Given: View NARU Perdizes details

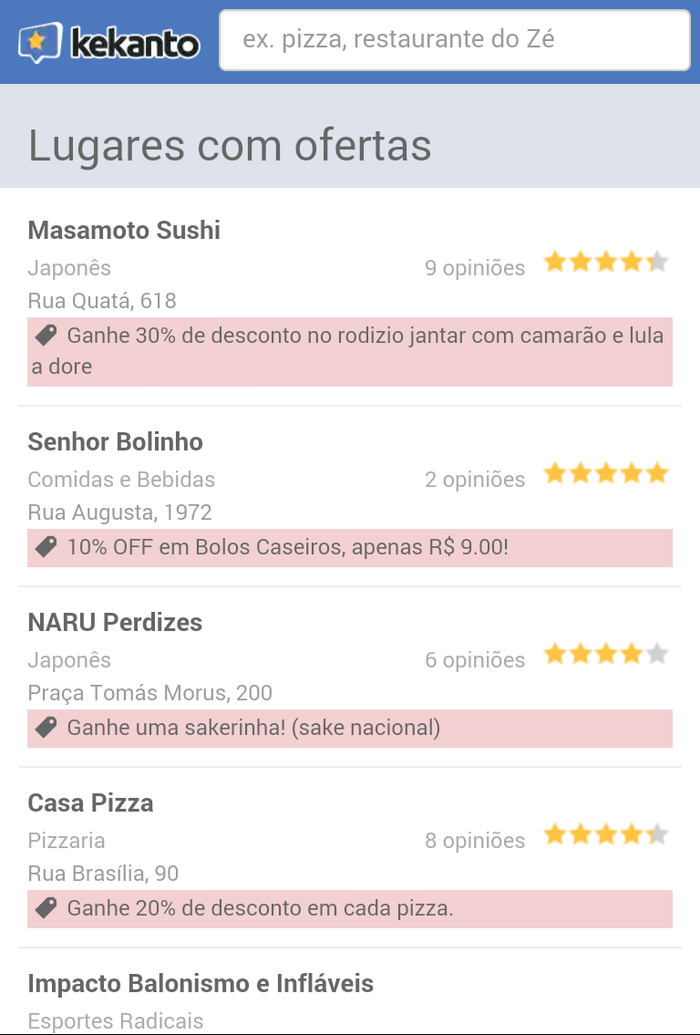Looking at the screenshot, I should click(x=115, y=623).
